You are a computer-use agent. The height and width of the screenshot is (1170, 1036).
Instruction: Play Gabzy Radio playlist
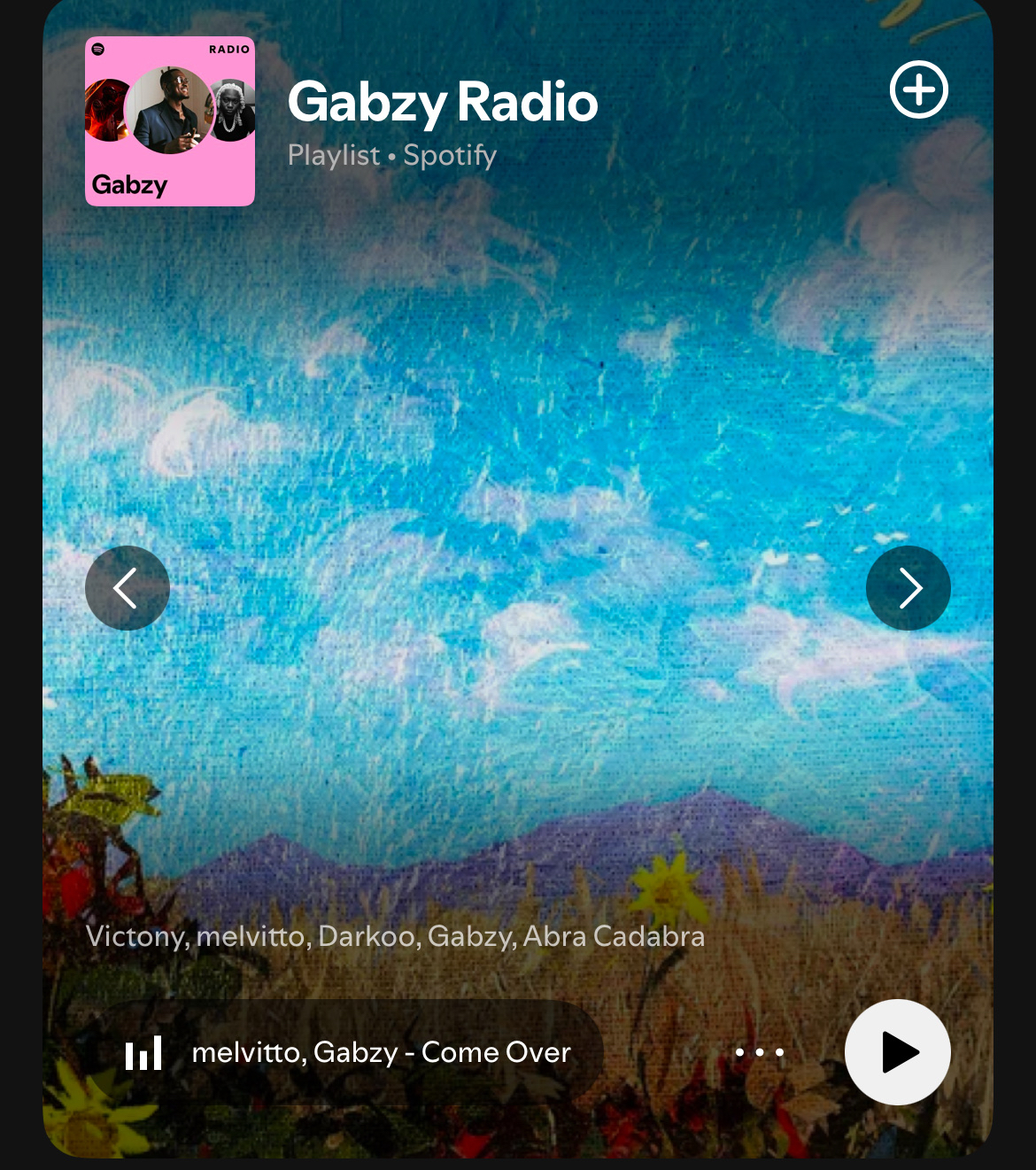point(897,1052)
